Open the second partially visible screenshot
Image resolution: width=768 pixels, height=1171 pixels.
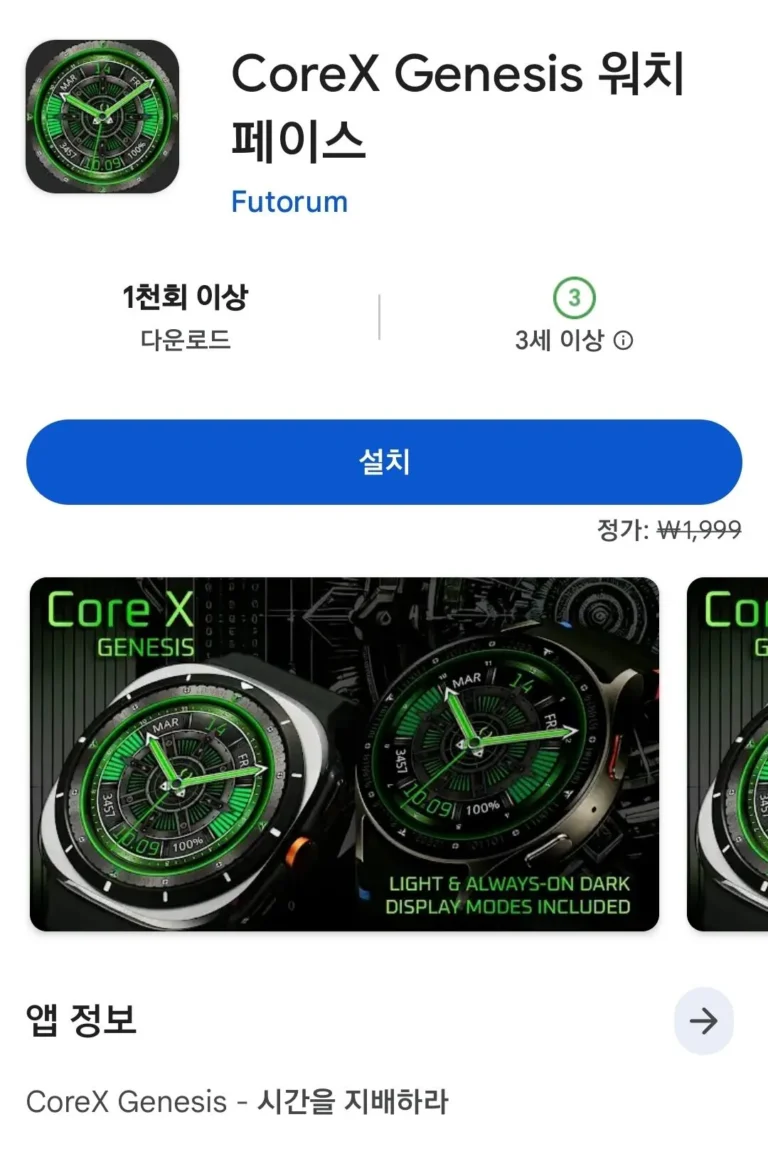[x=728, y=754]
